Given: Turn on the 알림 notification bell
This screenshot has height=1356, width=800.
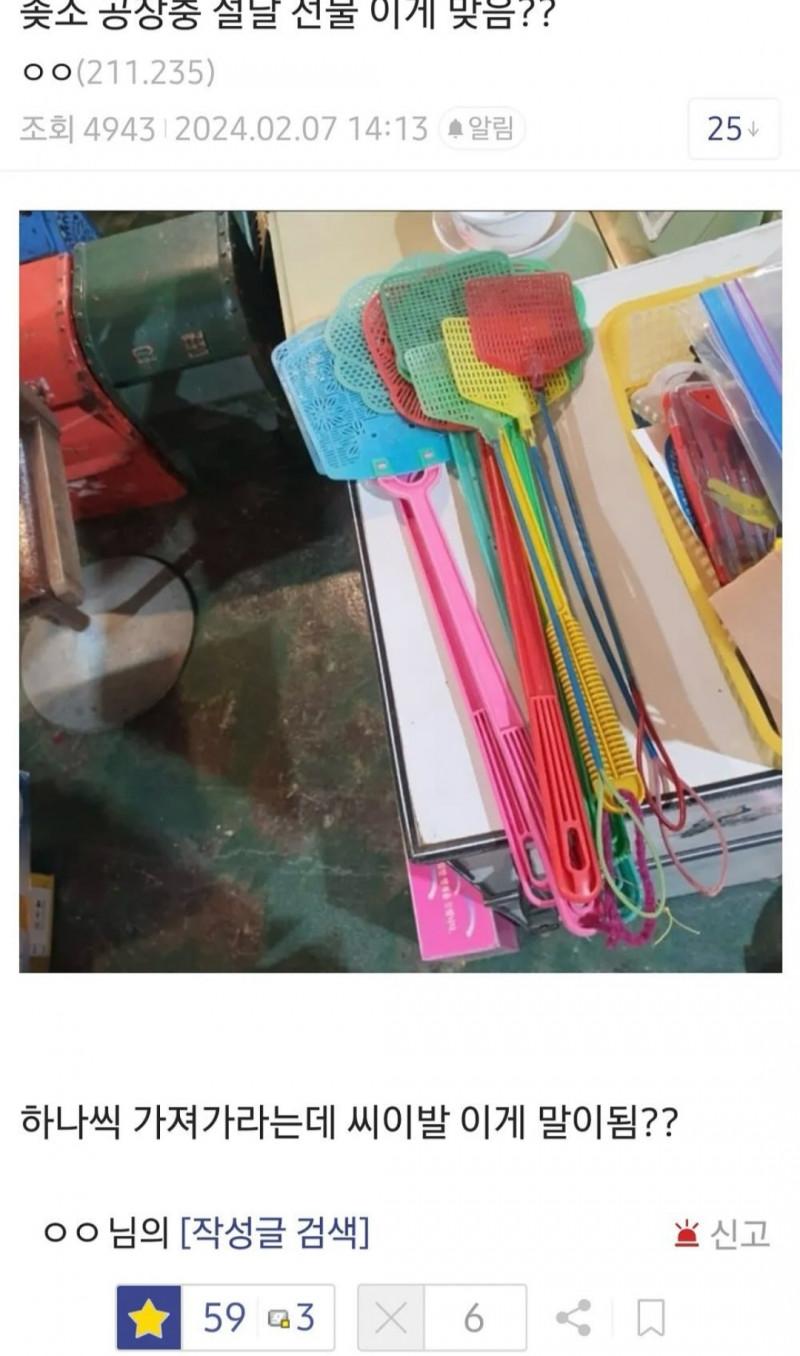Looking at the screenshot, I should (x=483, y=129).
